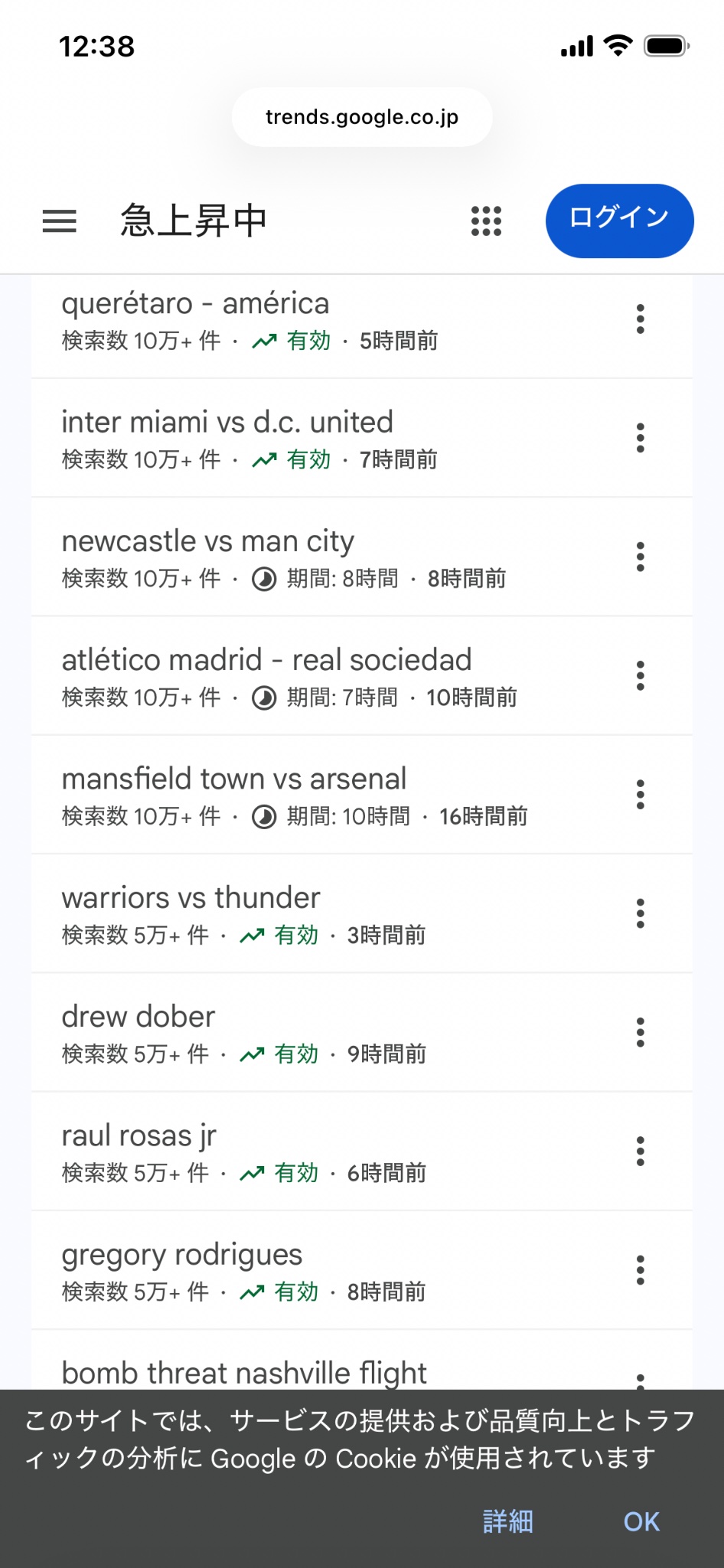Open more options for atlético madrid - real sociedad
724x1568 pixels.
[x=641, y=676]
